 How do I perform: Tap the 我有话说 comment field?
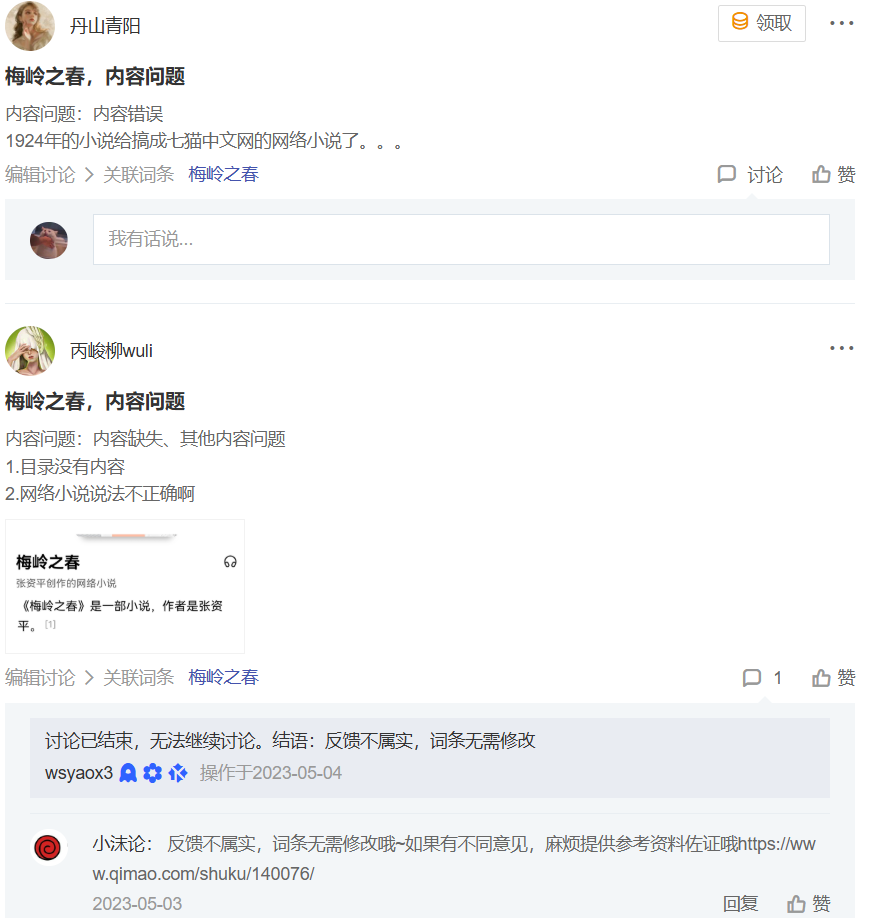461,240
